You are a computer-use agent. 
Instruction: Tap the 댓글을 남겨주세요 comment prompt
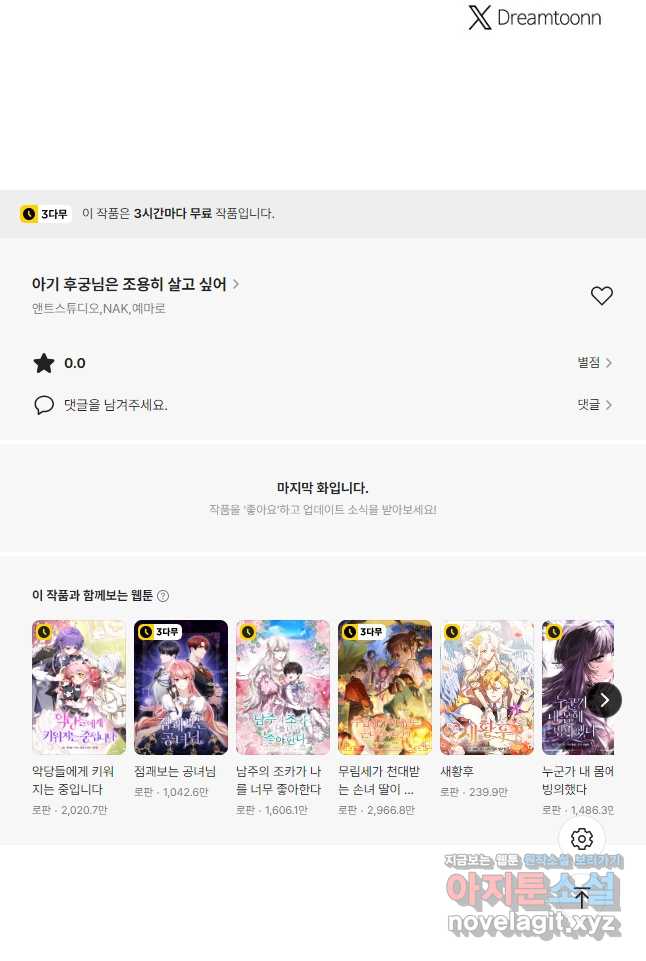click(x=115, y=405)
